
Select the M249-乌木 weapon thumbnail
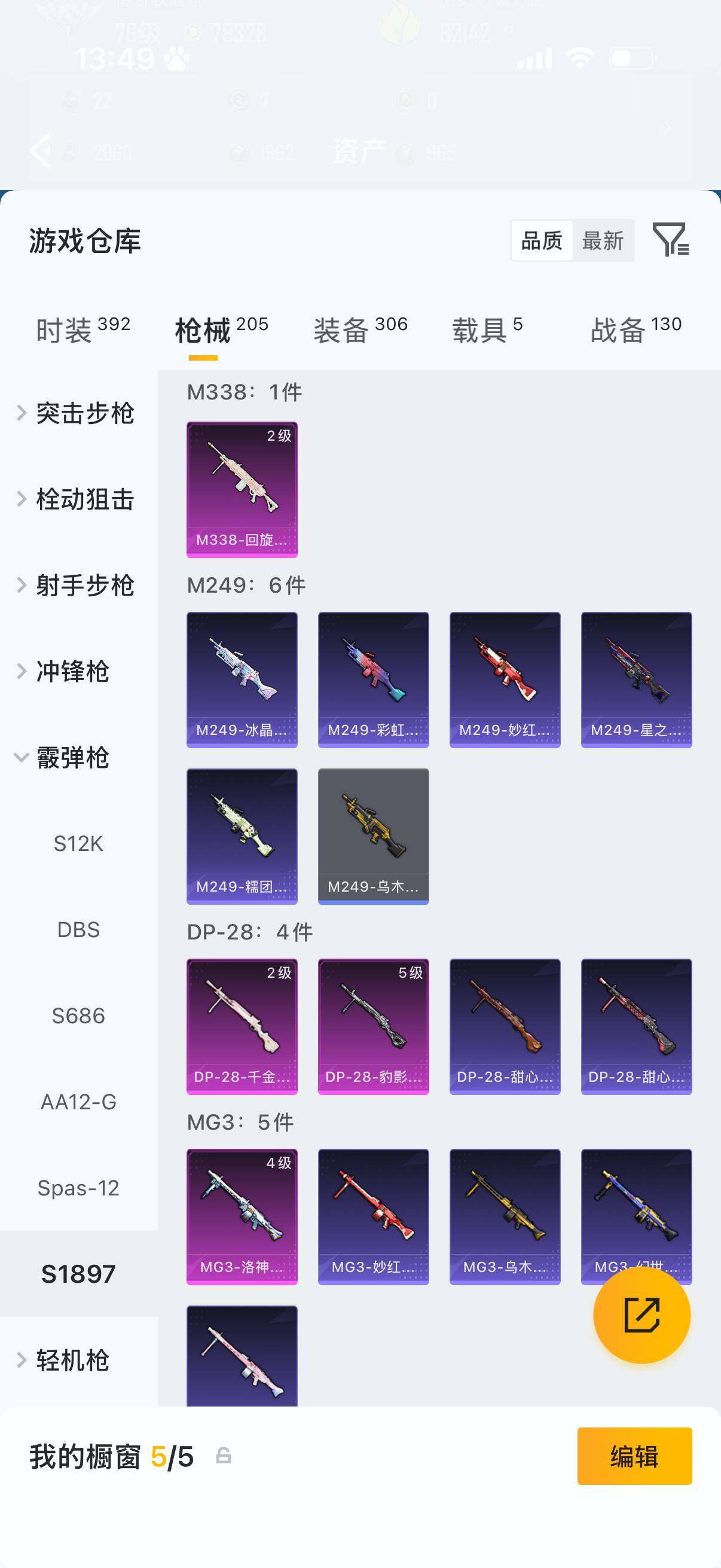(373, 835)
